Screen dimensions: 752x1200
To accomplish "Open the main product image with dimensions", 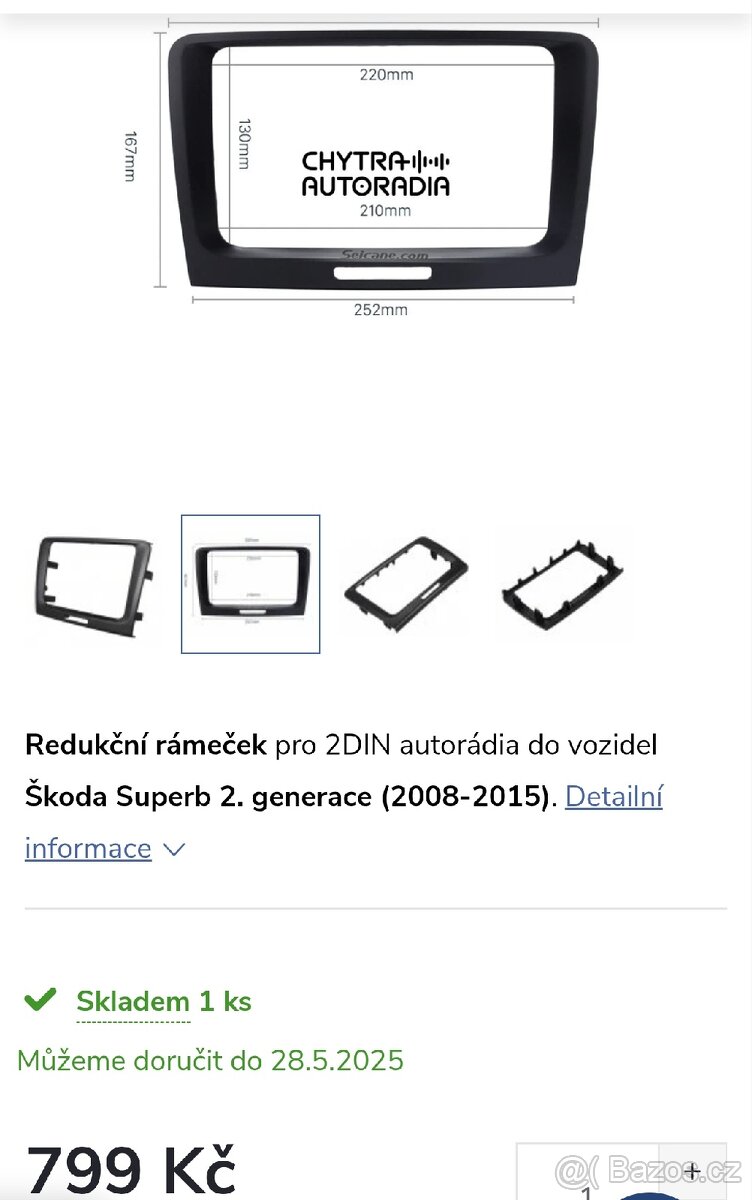I will tap(375, 165).
